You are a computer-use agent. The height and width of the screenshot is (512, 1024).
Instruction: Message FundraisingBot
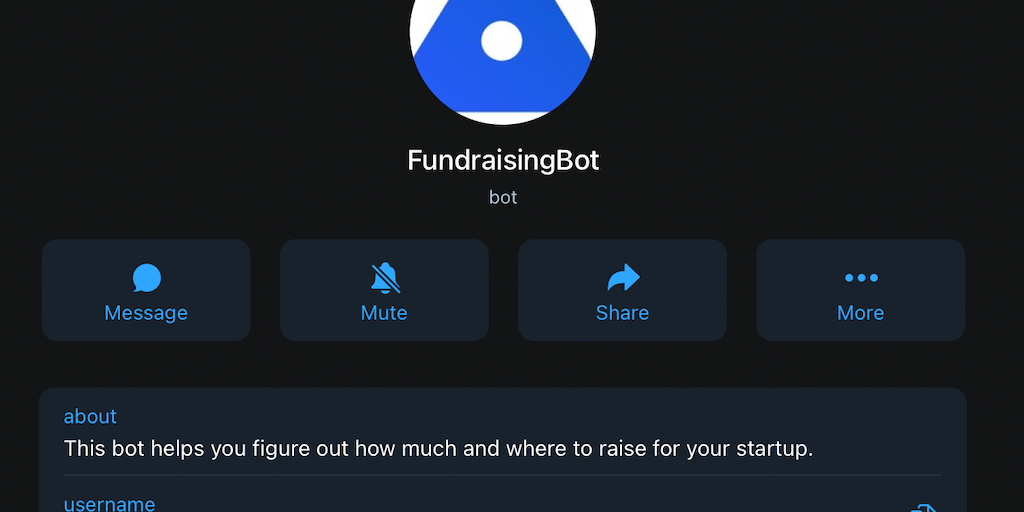coord(146,290)
